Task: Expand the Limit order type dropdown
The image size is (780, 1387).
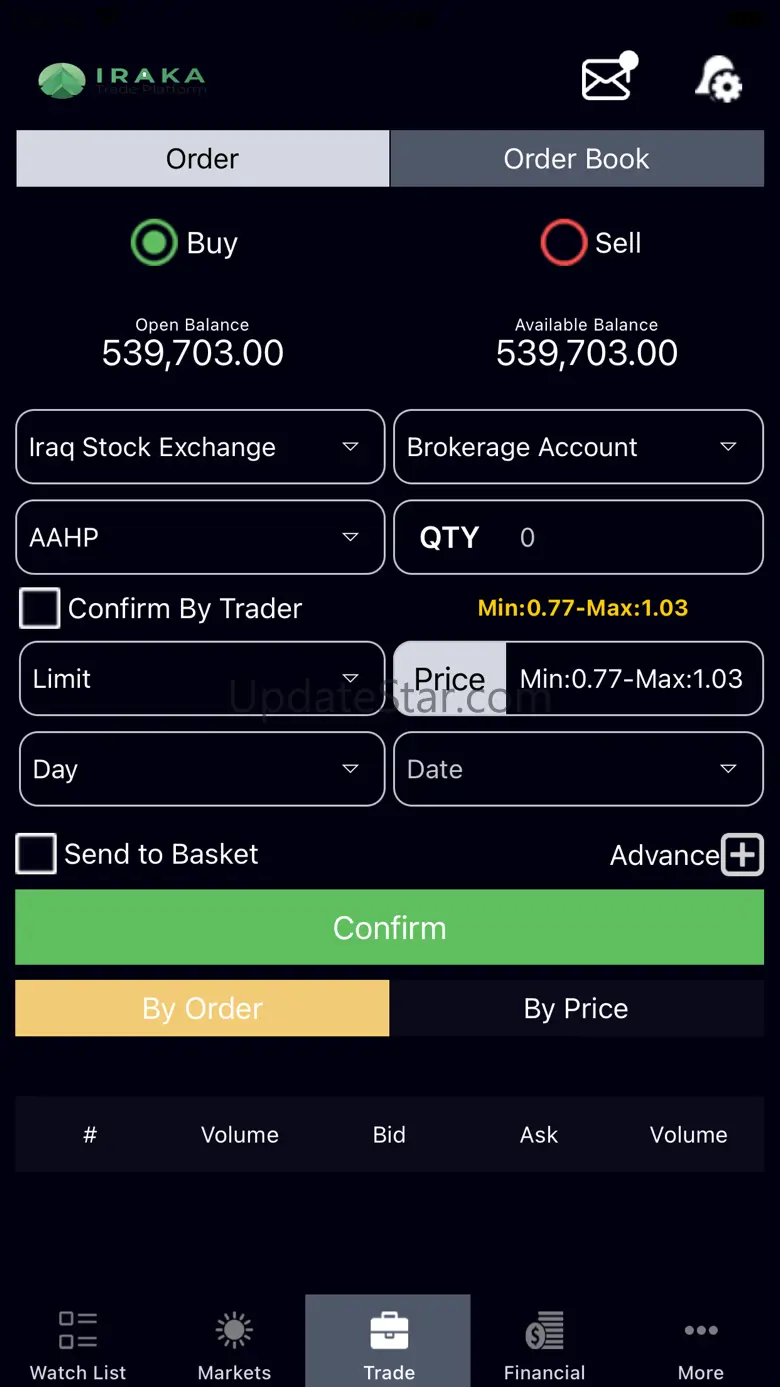Action: pyautogui.click(x=200, y=679)
